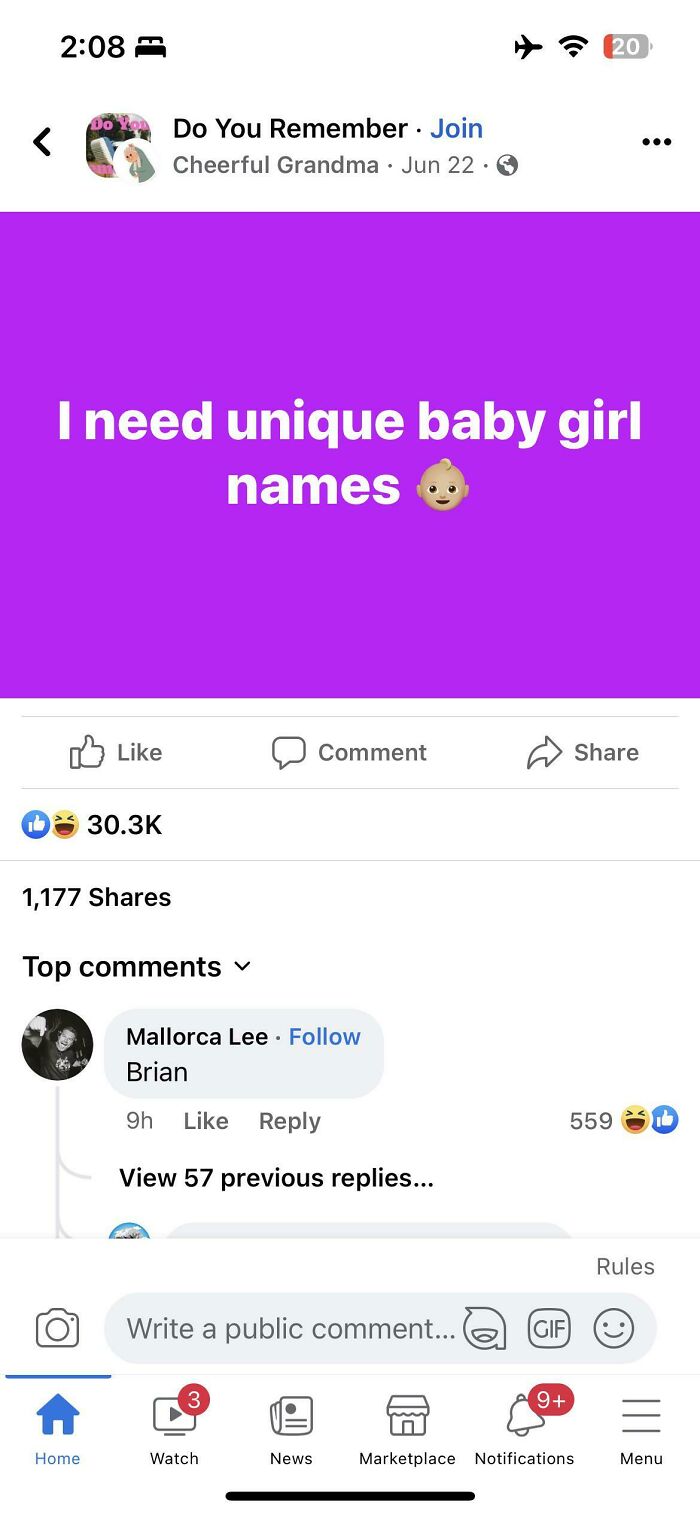Open the emoji smiley picker

(614, 1328)
